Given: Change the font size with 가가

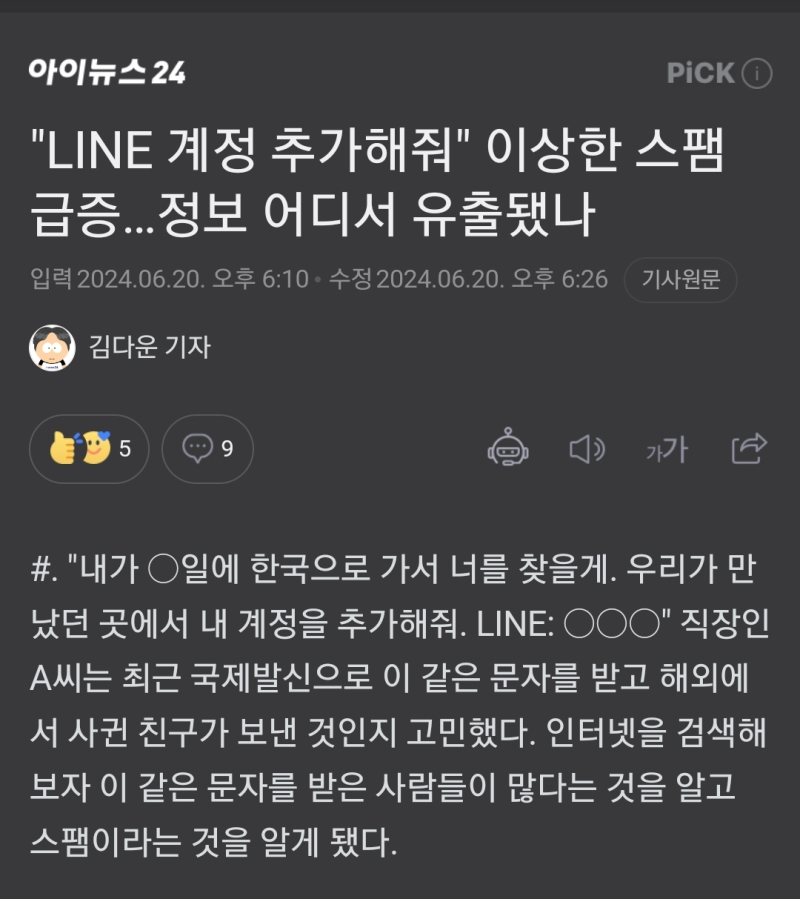Looking at the screenshot, I should tap(667, 450).
